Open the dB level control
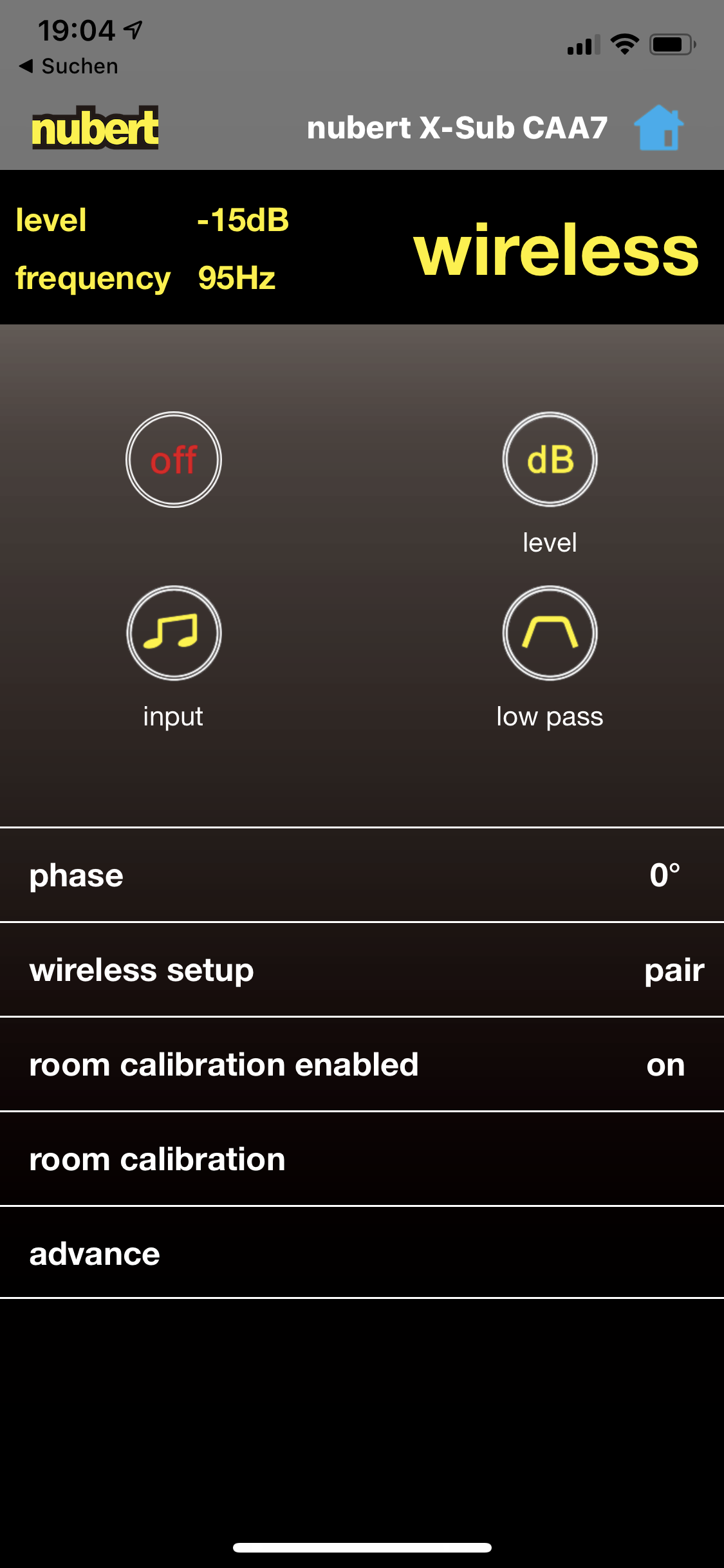 (550, 460)
